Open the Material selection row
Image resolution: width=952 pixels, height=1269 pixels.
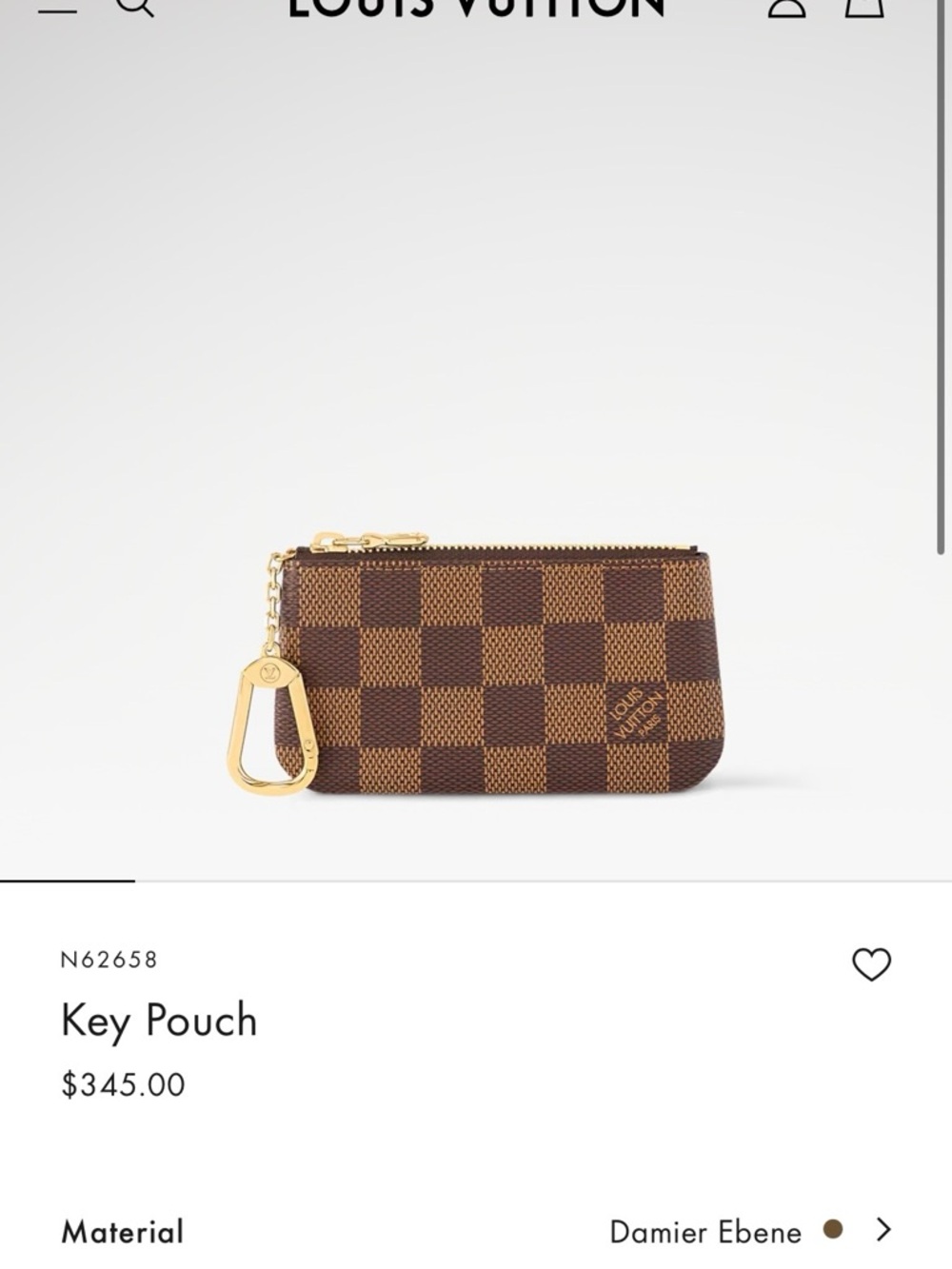click(x=476, y=1233)
